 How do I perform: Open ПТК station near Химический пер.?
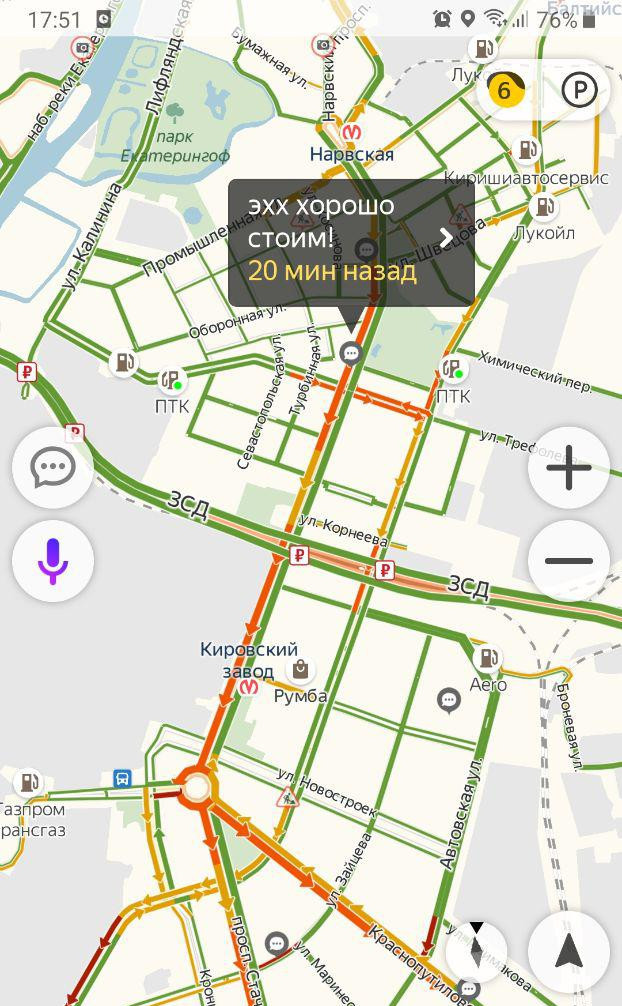[453, 370]
